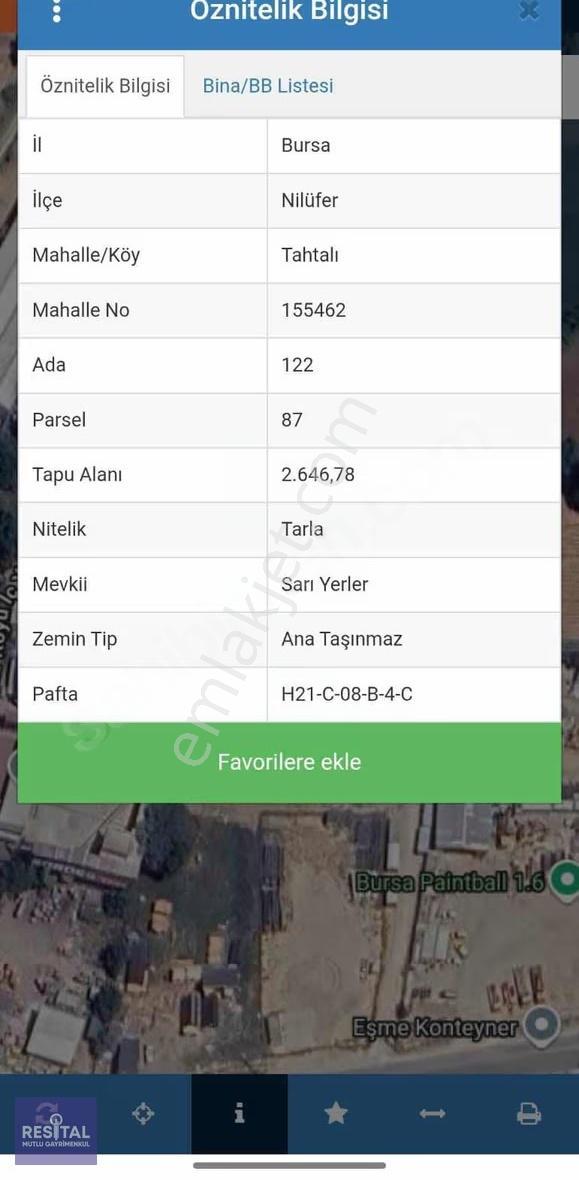Tap the double-arrow measure icon
This screenshot has width=579, height=1180.
tap(432, 1113)
